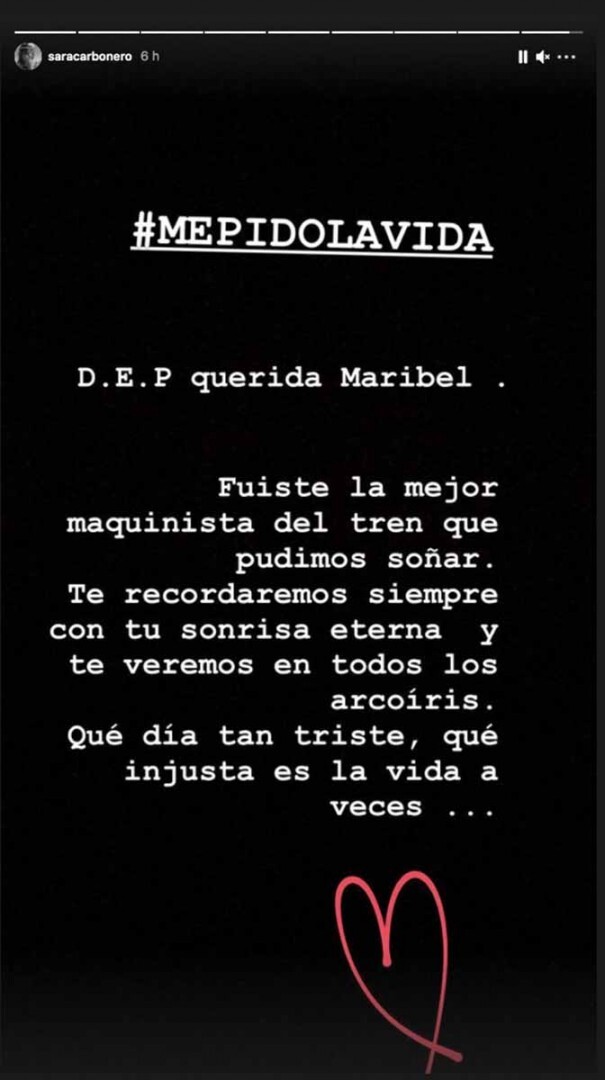
Task: Open the story's more options menu
Action: point(567,57)
